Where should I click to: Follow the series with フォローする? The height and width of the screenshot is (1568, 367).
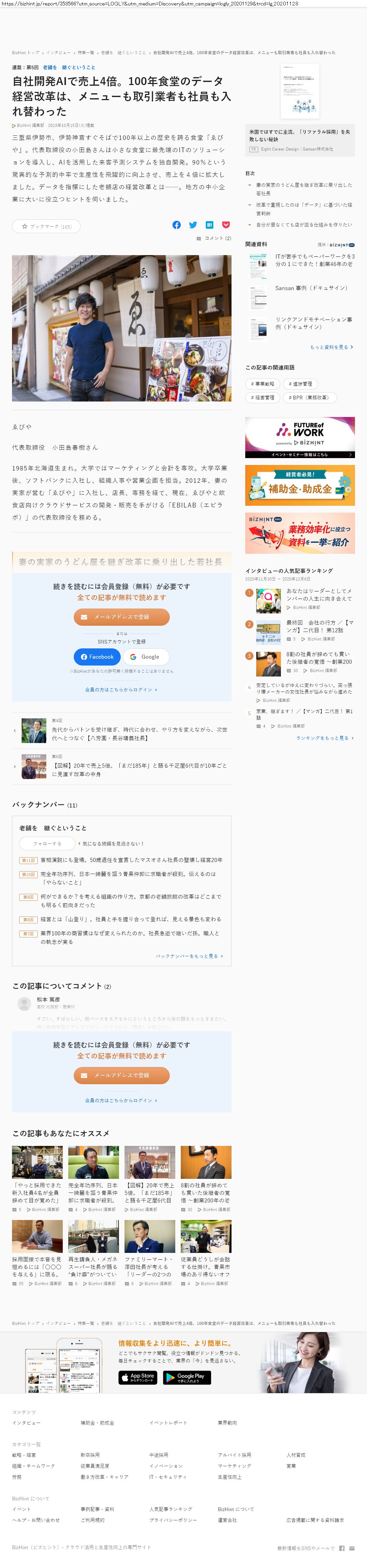[x=47, y=843]
